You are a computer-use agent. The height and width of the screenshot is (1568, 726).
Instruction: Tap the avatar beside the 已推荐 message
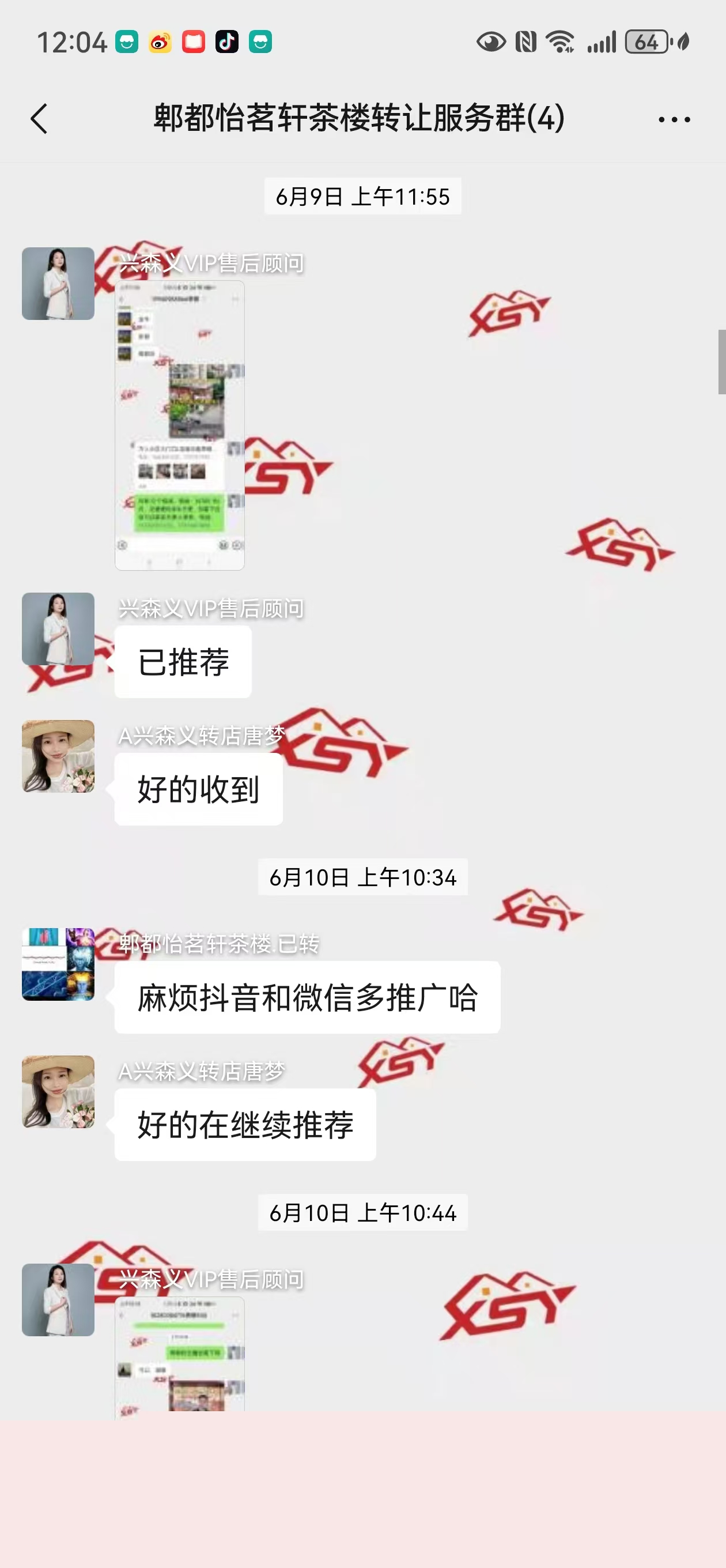click(x=58, y=629)
